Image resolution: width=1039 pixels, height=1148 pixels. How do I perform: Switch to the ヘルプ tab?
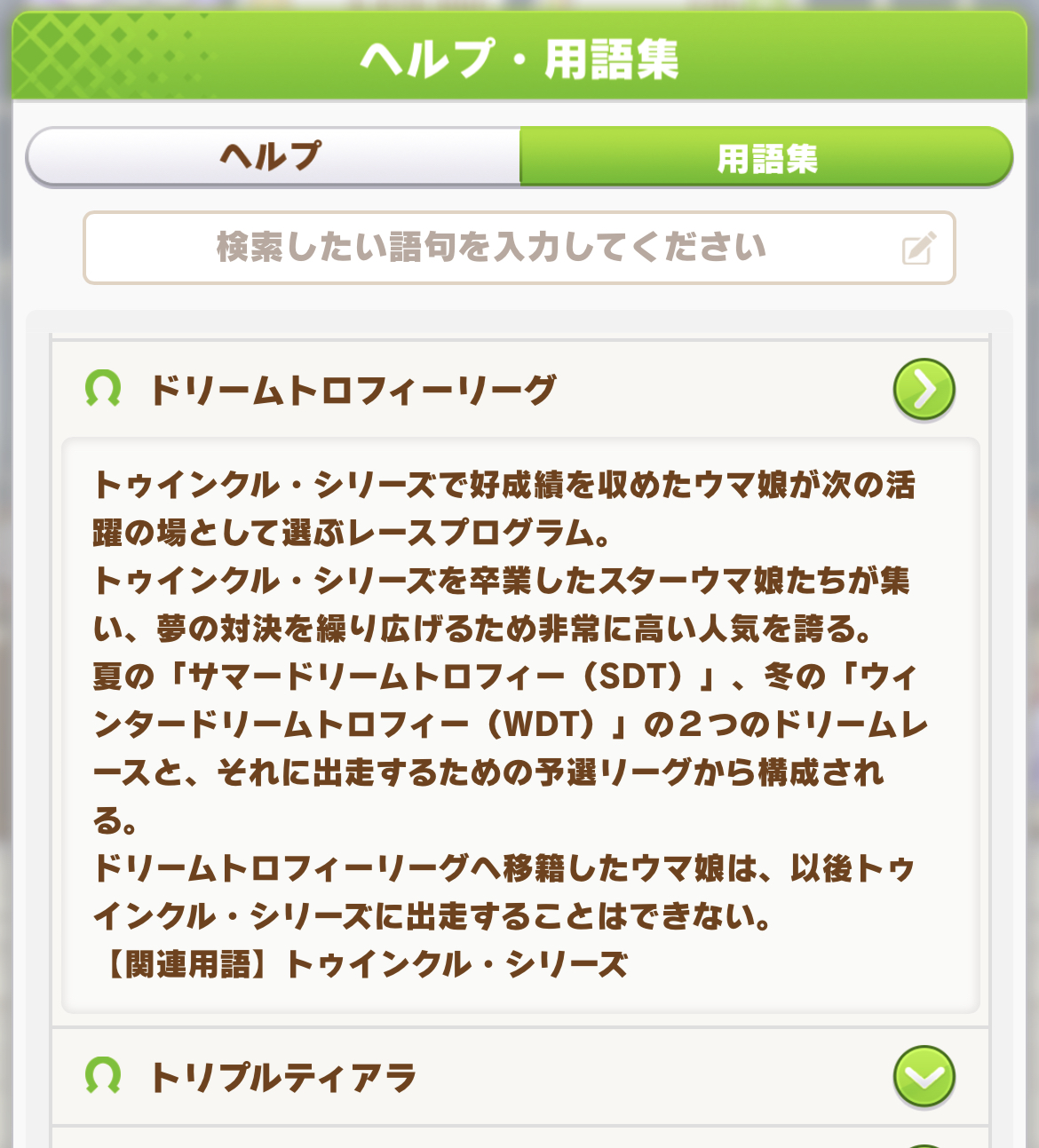[x=273, y=157]
